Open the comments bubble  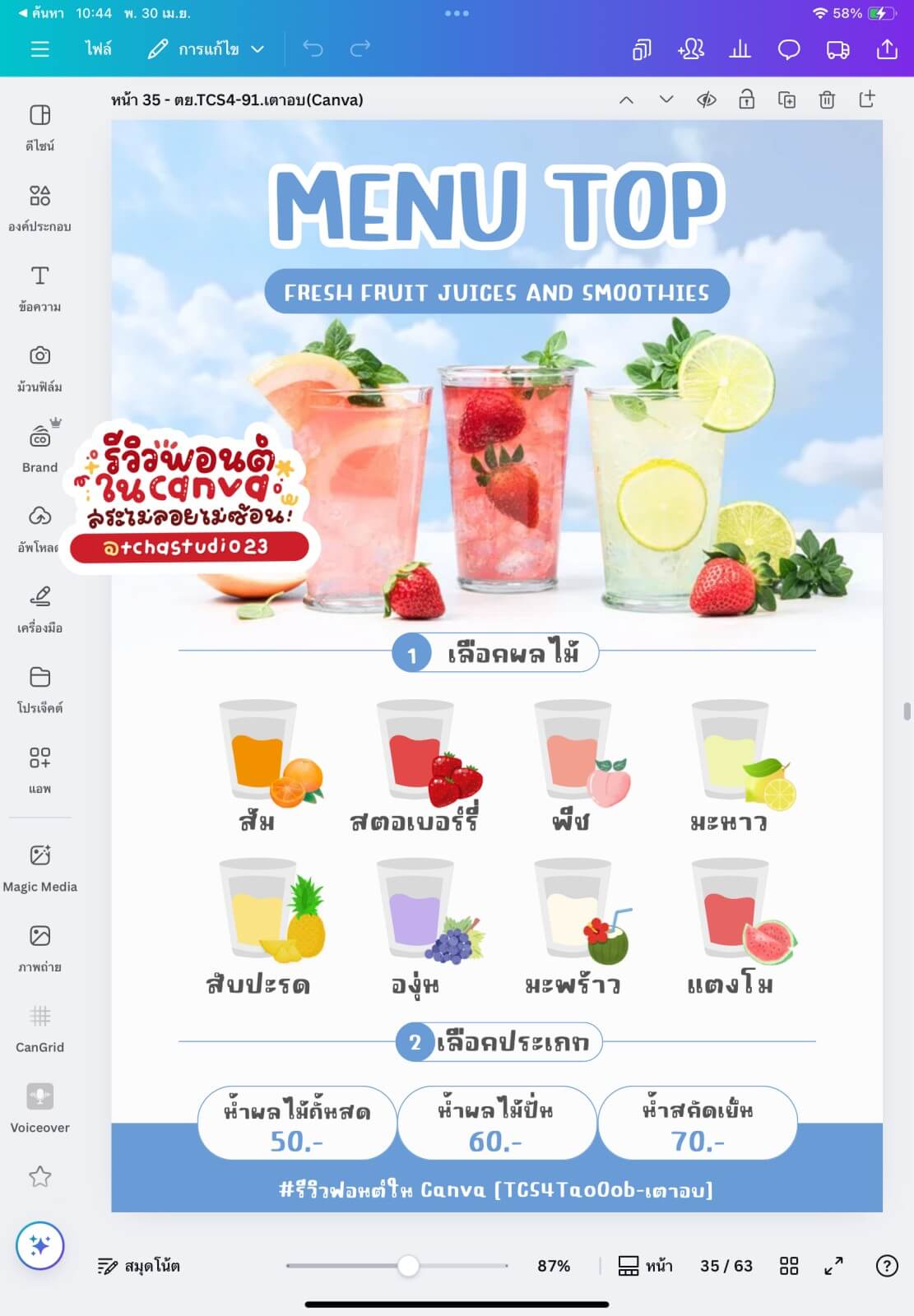tap(788, 49)
